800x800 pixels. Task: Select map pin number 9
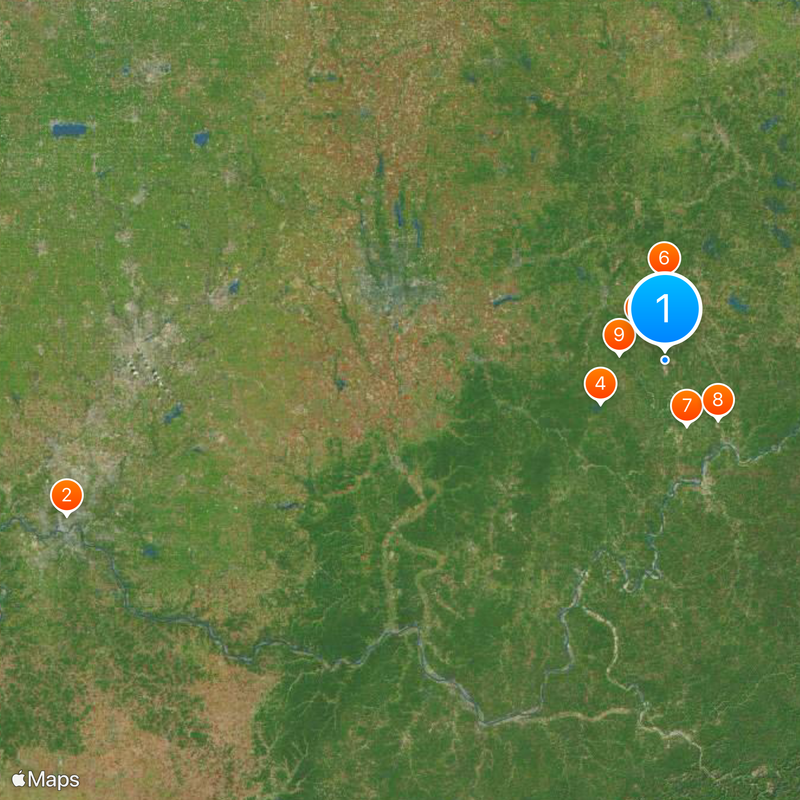618,334
